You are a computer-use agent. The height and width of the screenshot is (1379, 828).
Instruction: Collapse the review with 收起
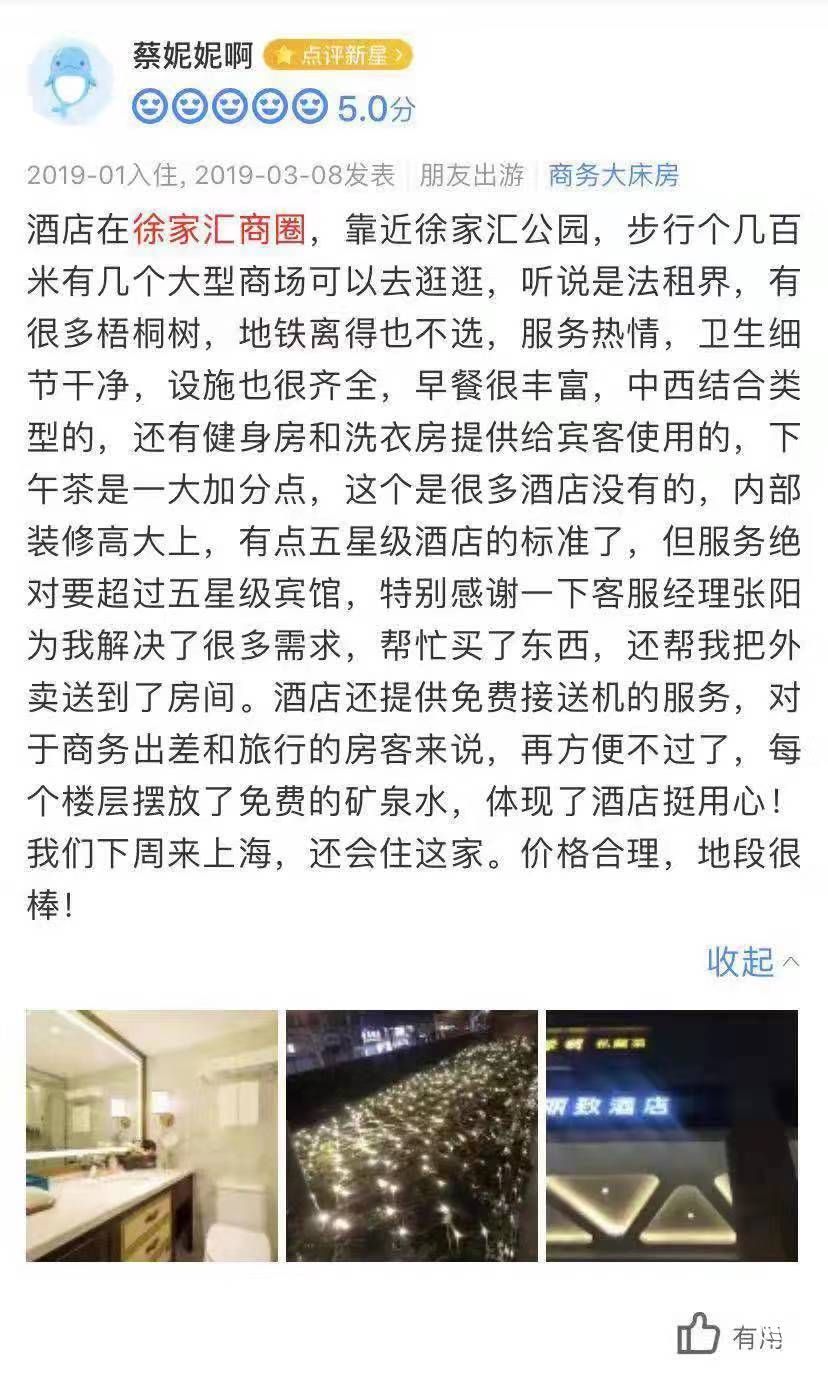coord(752,961)
